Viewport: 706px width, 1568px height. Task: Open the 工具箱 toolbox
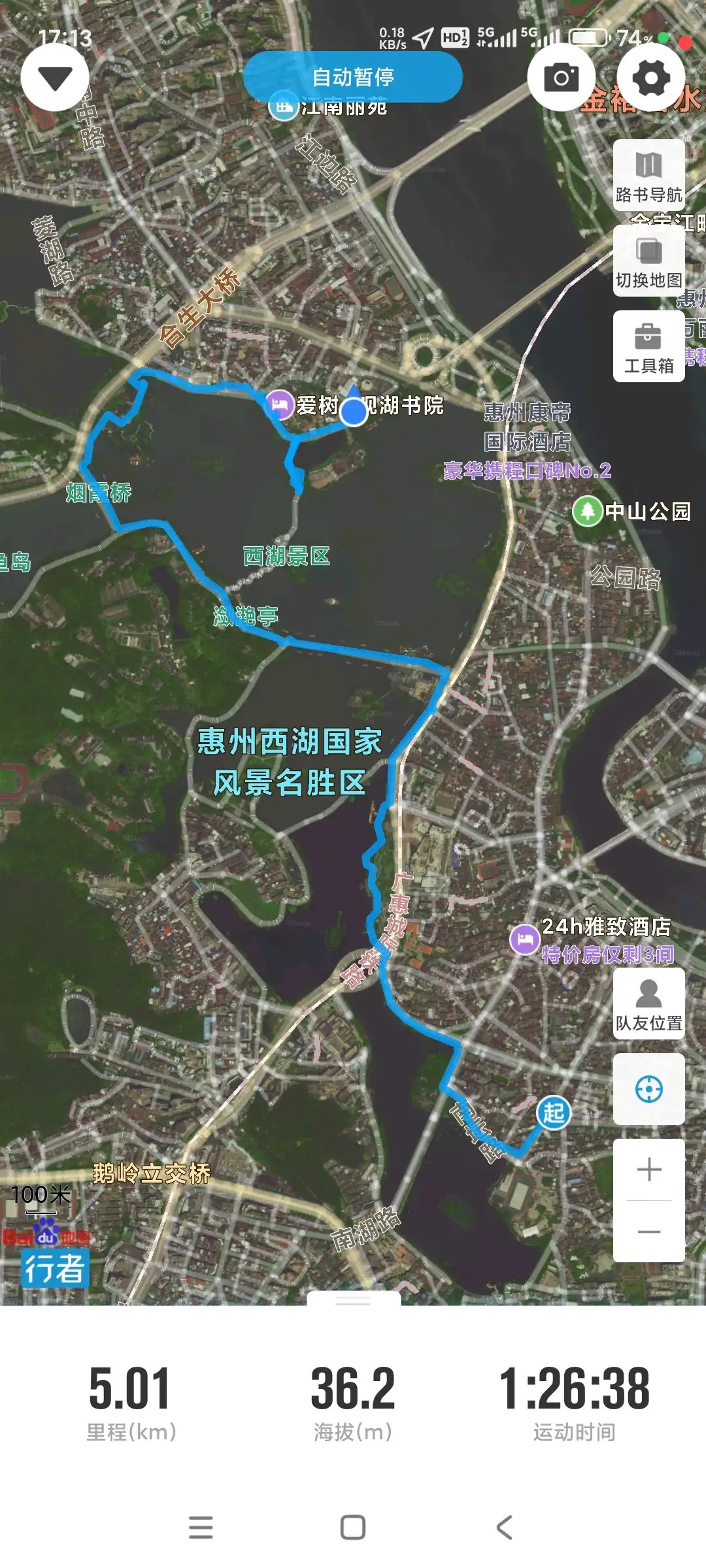pyautogui.click(x=648, y=347)
